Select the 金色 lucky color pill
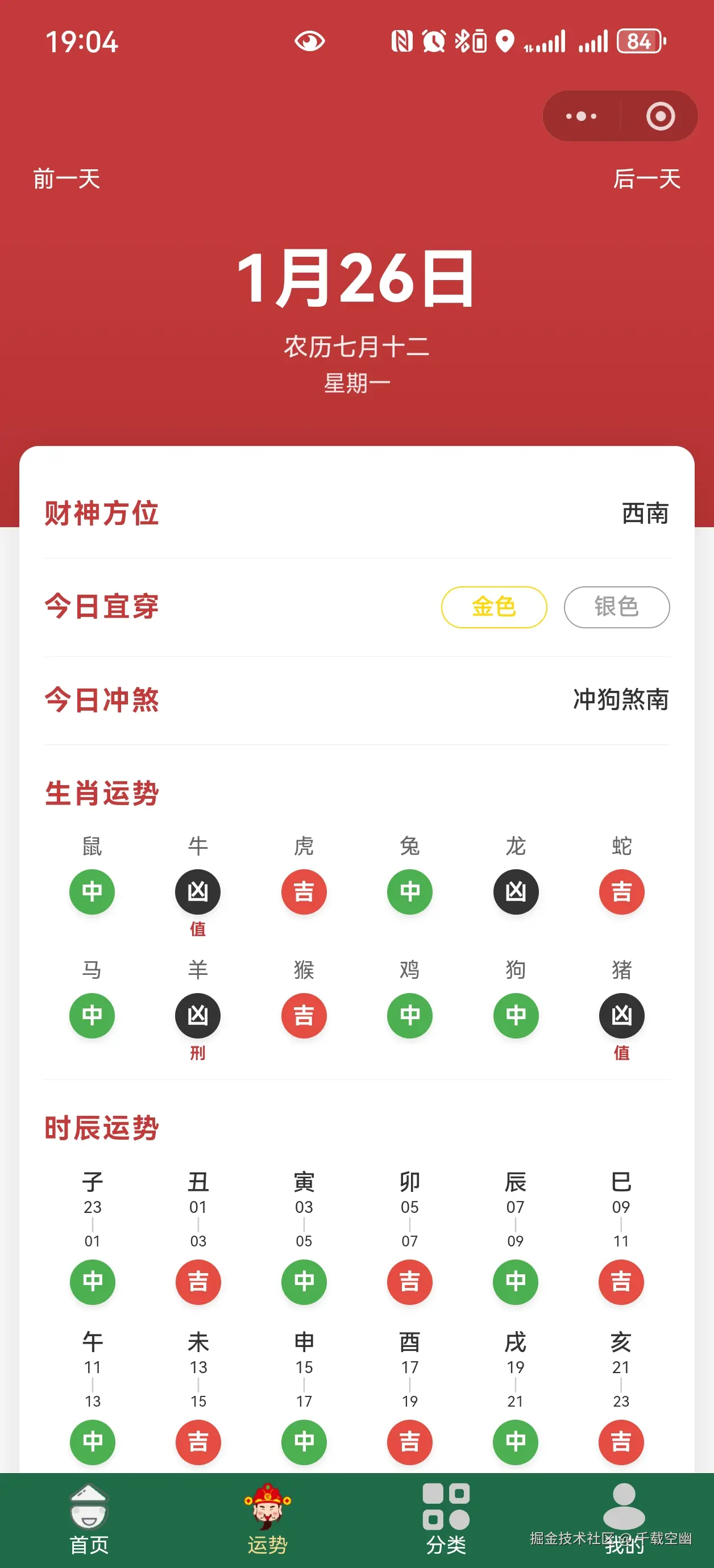Image resolution: width=714 pixels, height=1568 pixels. [493, 607]
